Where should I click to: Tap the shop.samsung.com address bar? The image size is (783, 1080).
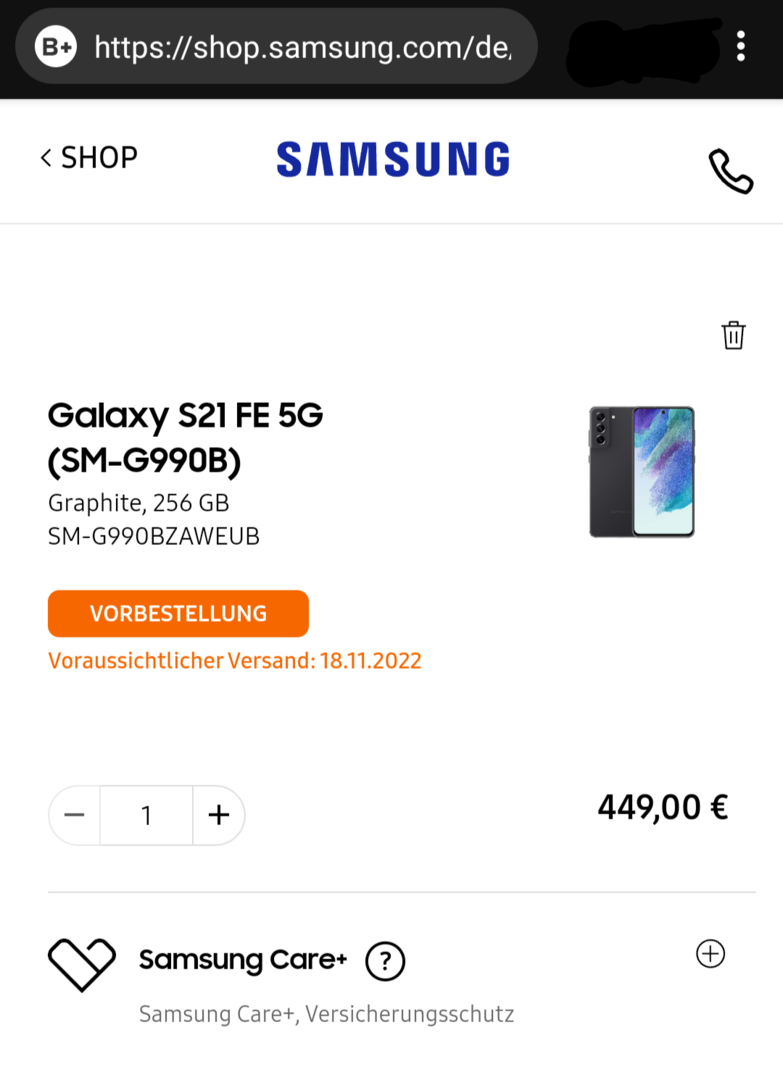[x=300, y=46]
